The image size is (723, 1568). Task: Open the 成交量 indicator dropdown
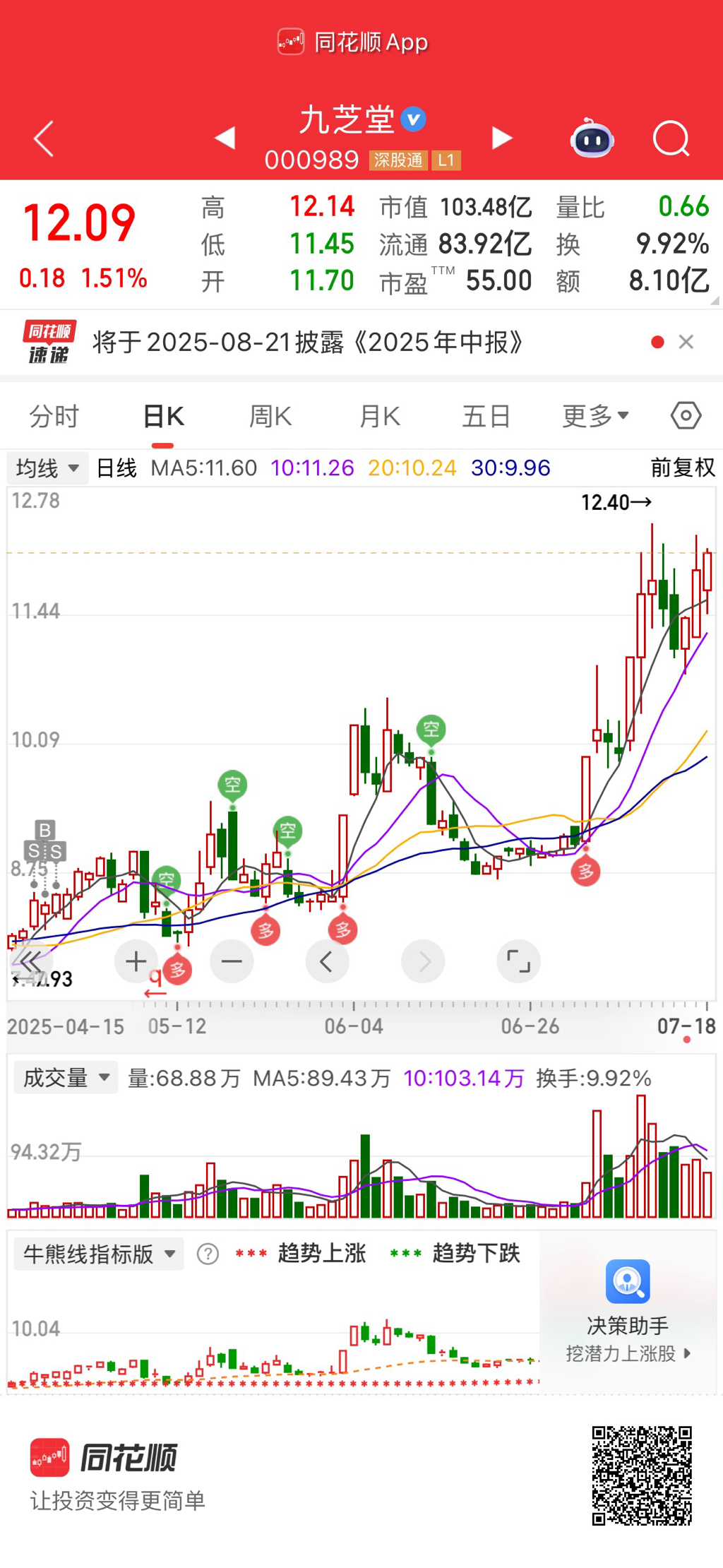[66, 1078]
